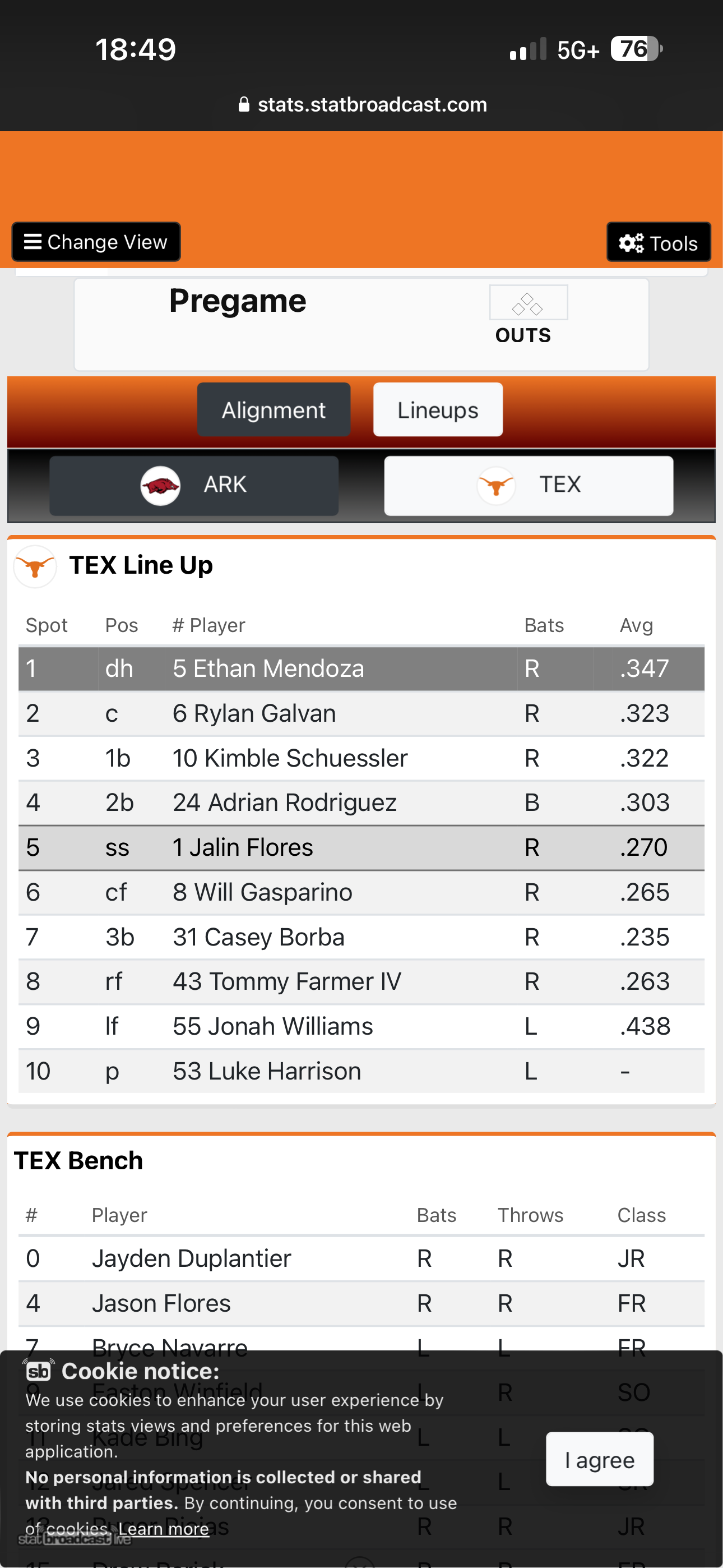The height and width of the screenshot is (1568, 723).
Task: Open the Change View menu
Action: click(95, 242)
